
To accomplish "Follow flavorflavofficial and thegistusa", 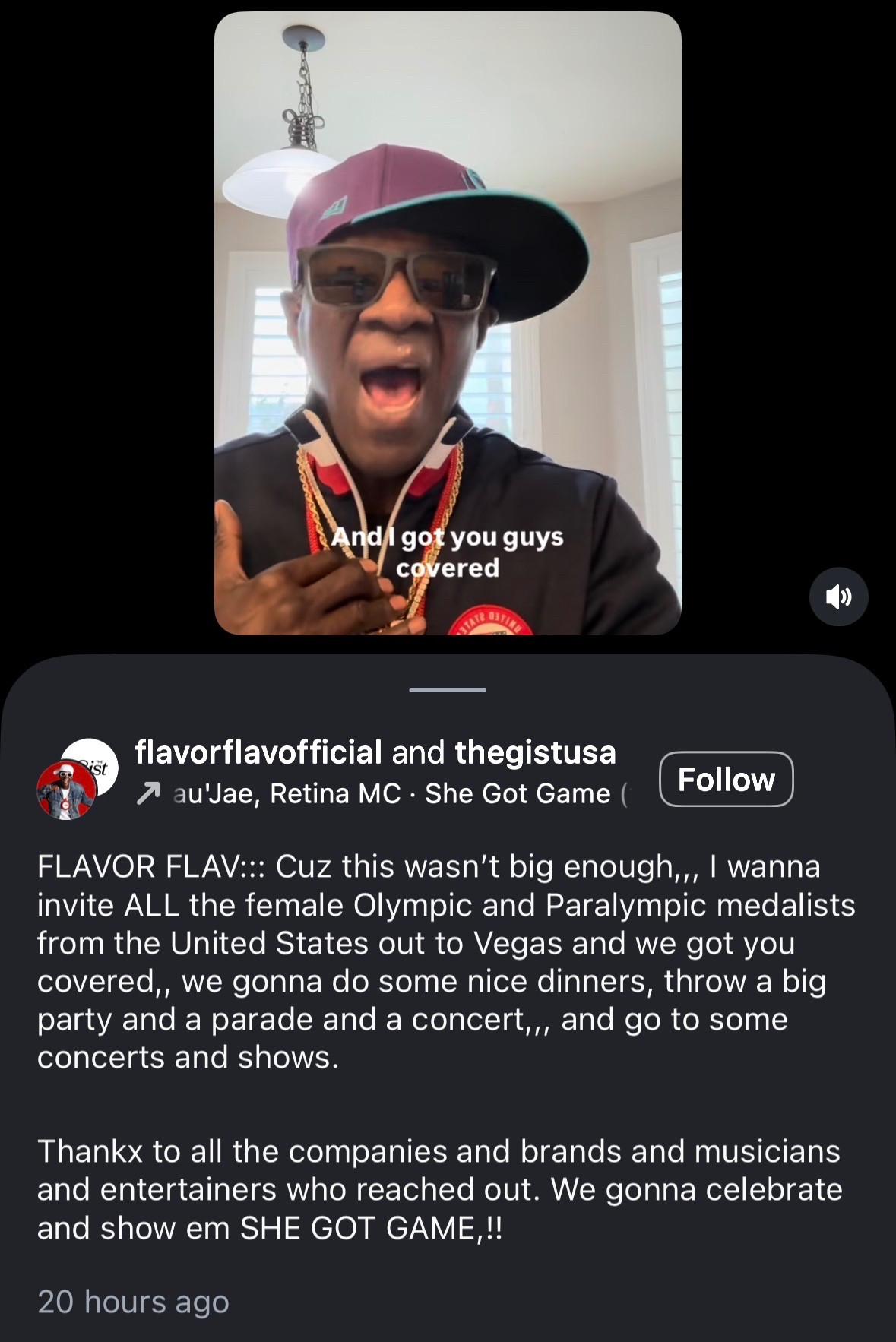I will click(x=726, y=779).
